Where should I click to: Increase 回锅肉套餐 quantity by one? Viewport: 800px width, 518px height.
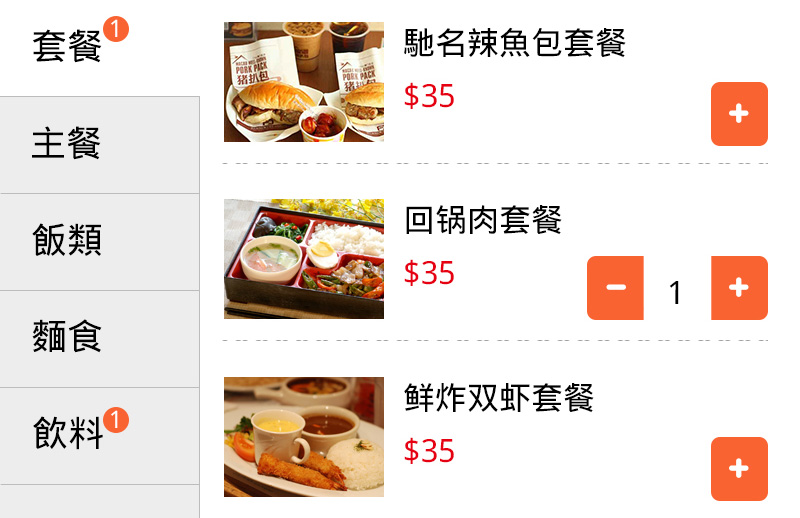[739, 288]
